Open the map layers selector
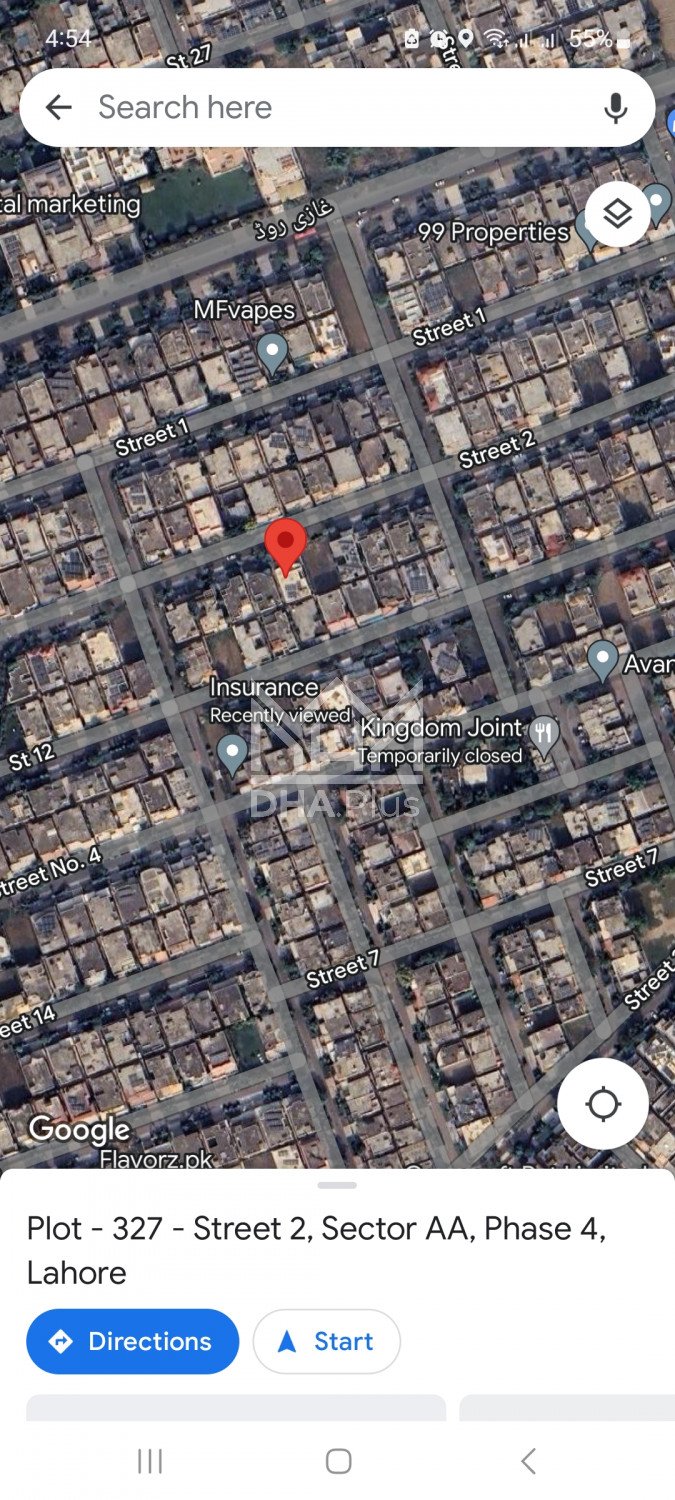 pyautogui.click(x=617, y=214)
